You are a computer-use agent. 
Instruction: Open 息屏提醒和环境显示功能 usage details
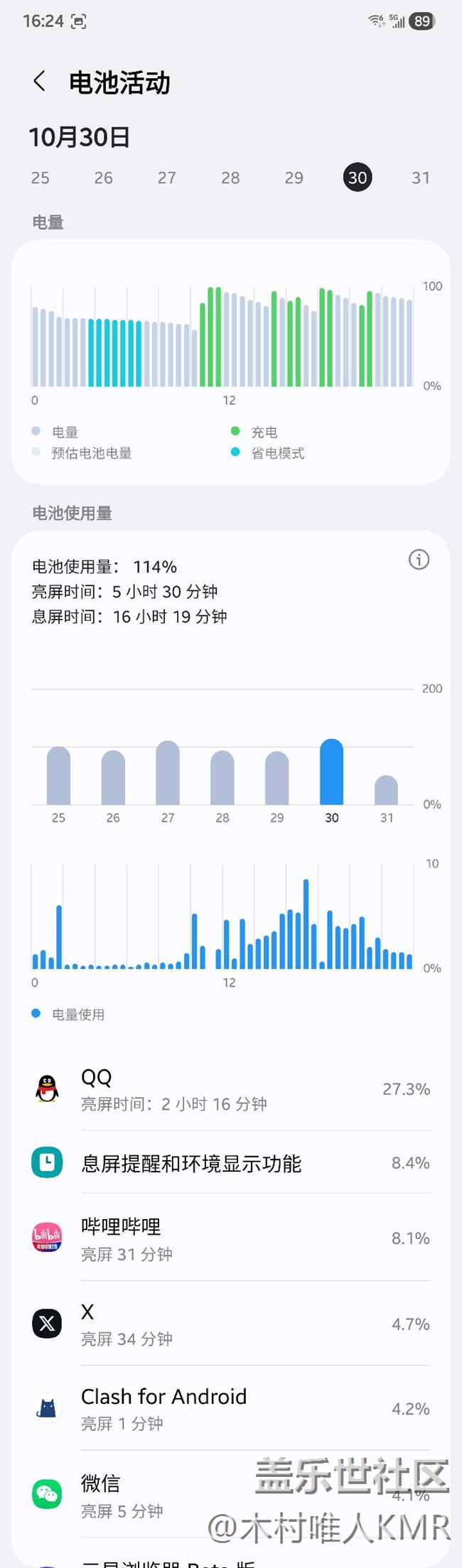click(231, 1163)
